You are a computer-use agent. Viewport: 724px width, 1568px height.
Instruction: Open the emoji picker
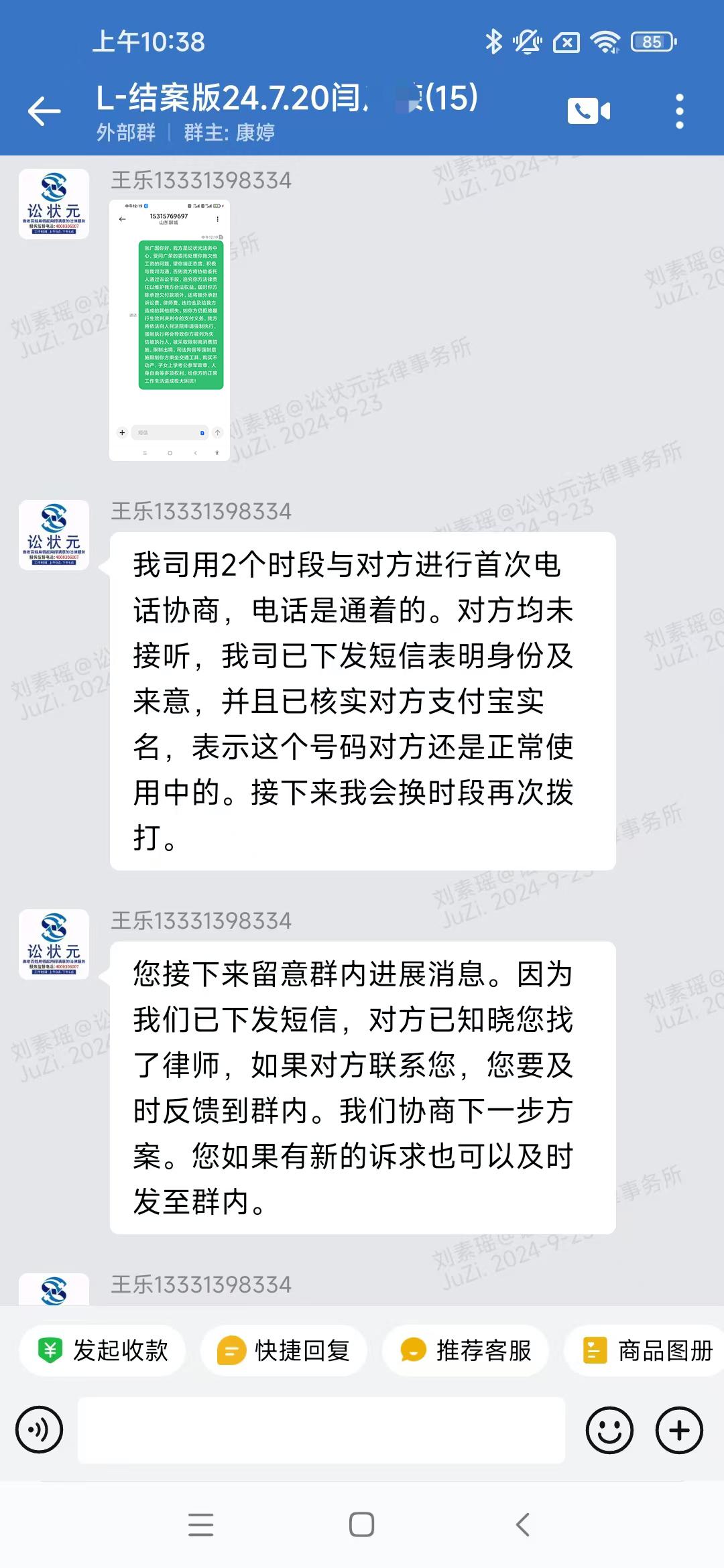point(609,1430)
